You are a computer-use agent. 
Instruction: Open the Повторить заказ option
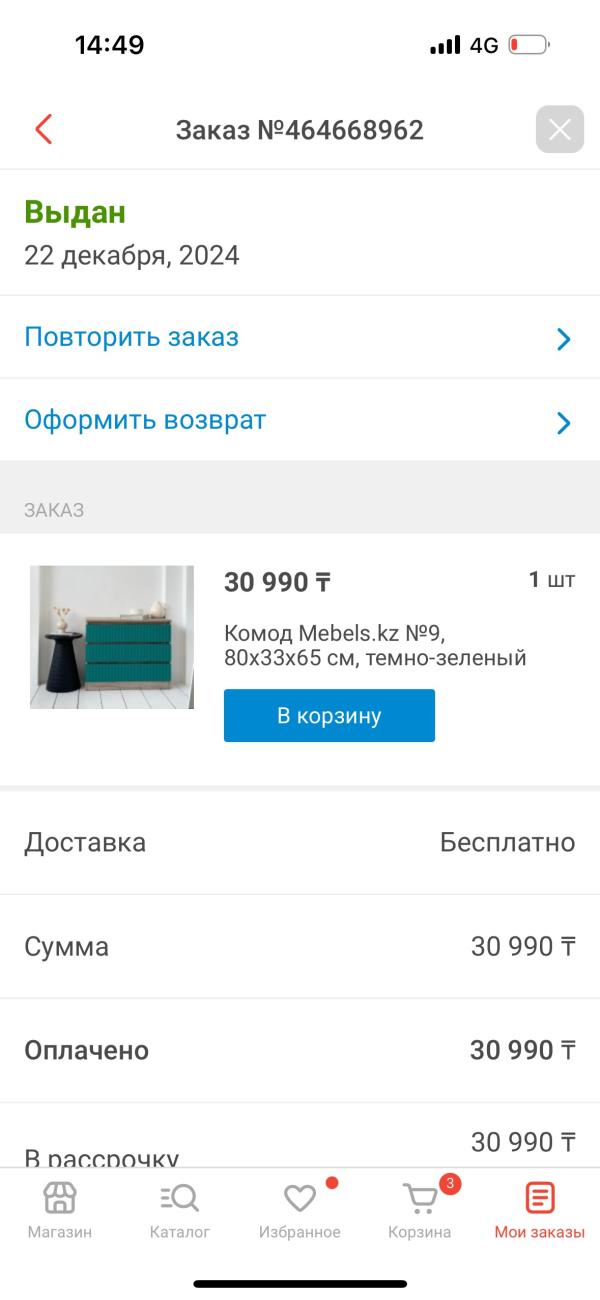click(300, 337)
